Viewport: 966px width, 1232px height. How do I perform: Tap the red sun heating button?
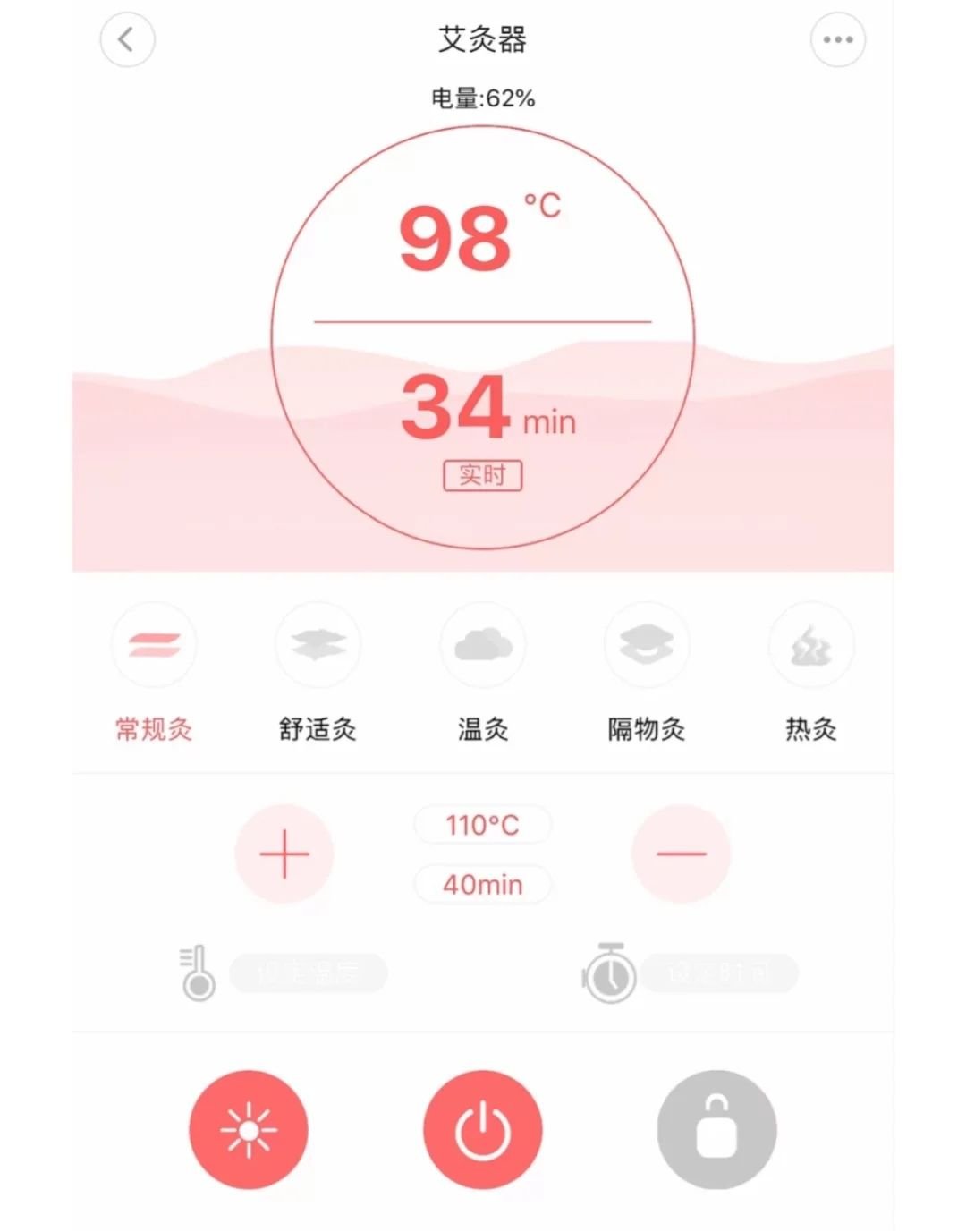pos(249,1130)
